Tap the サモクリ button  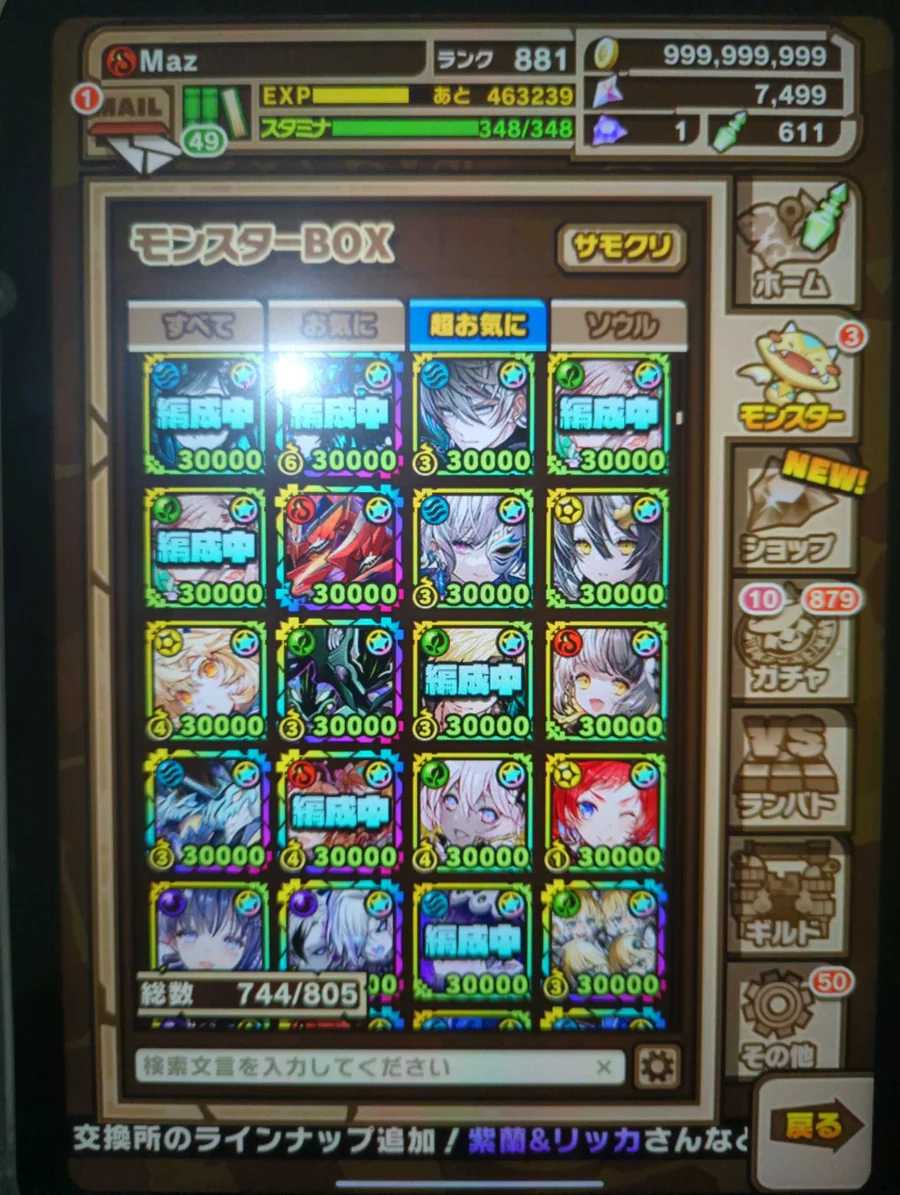(621, 247)
